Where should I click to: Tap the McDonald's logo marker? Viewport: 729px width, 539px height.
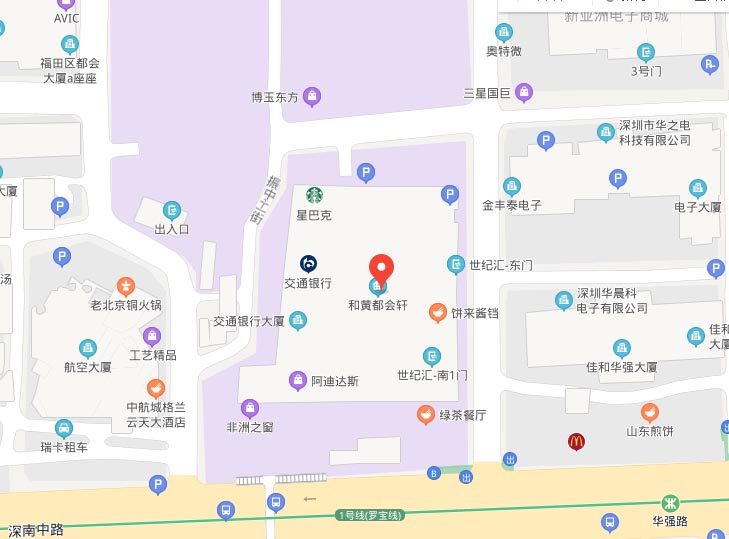pos(576,440)
